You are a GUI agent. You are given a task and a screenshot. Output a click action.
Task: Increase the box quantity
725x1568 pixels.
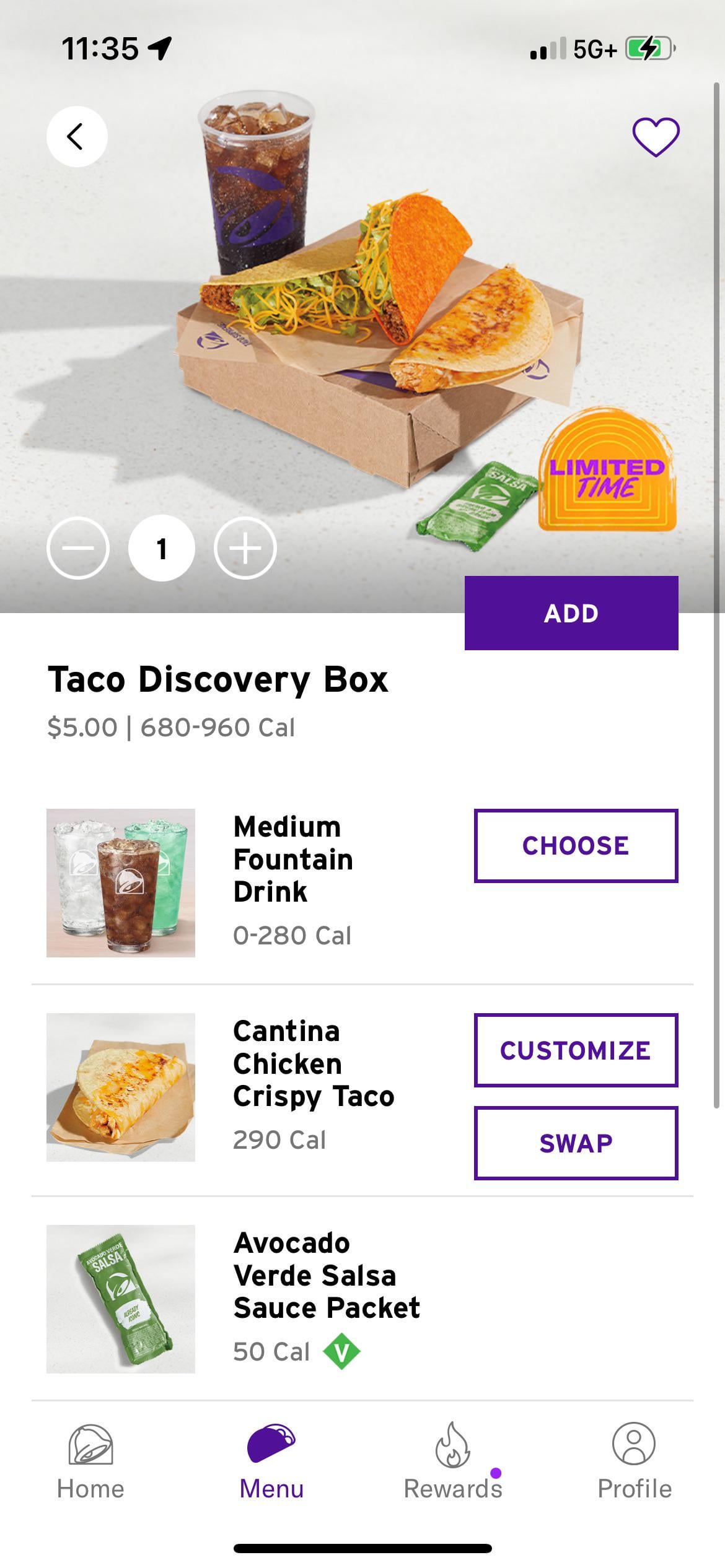coord(245,548)
